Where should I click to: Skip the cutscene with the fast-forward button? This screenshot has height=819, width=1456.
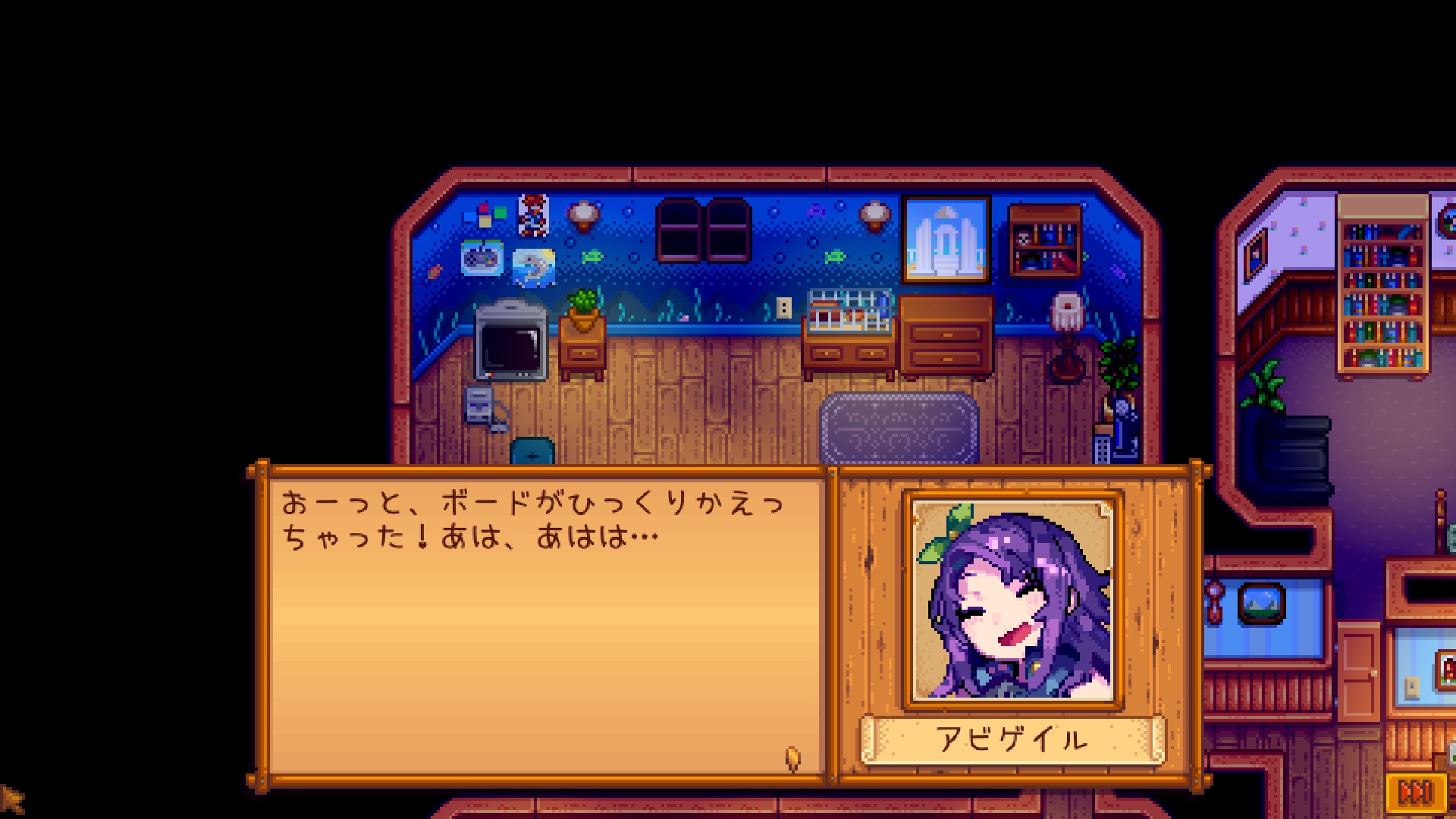1415,792
